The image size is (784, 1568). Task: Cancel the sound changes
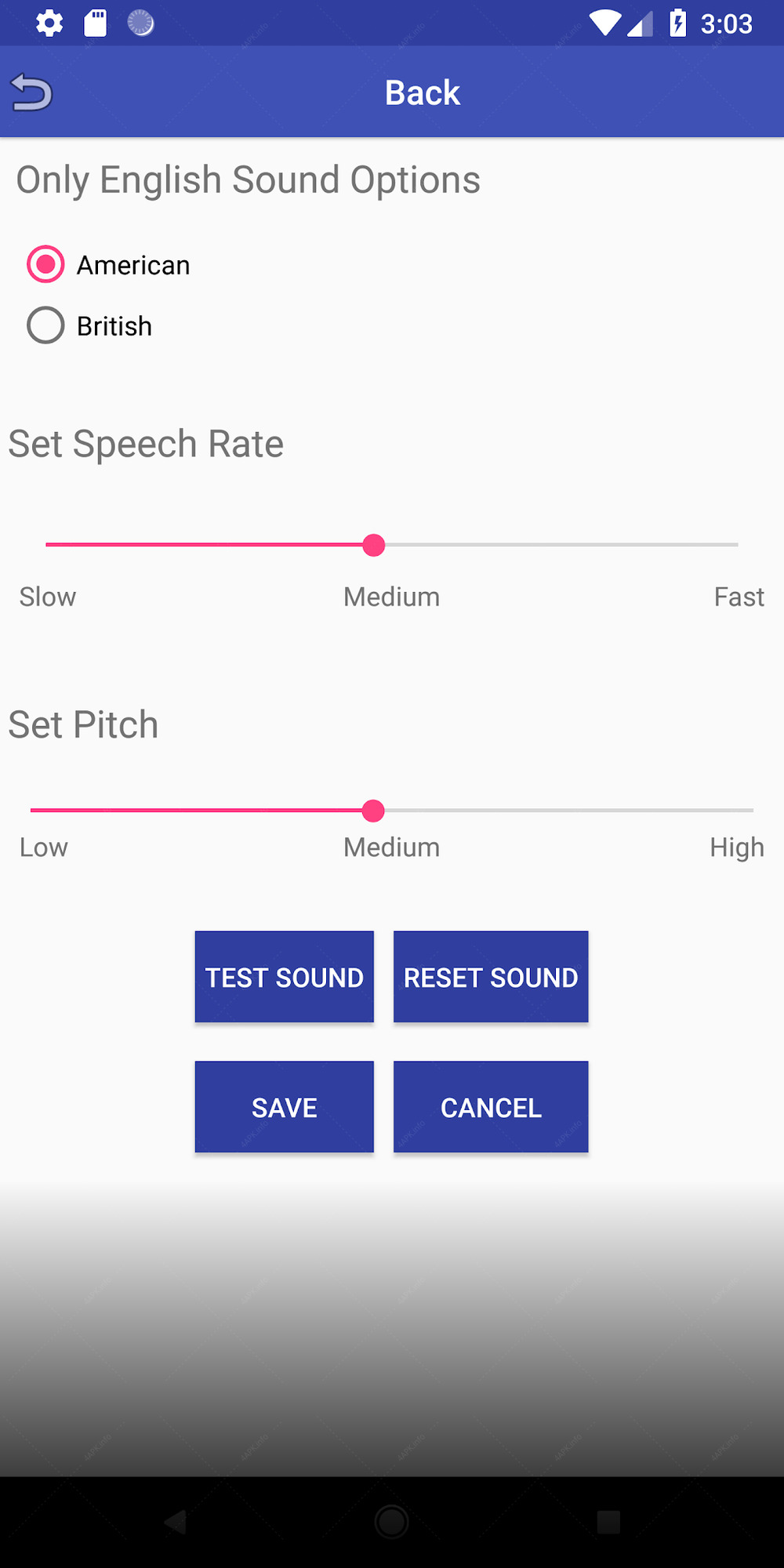point(491,1107)
